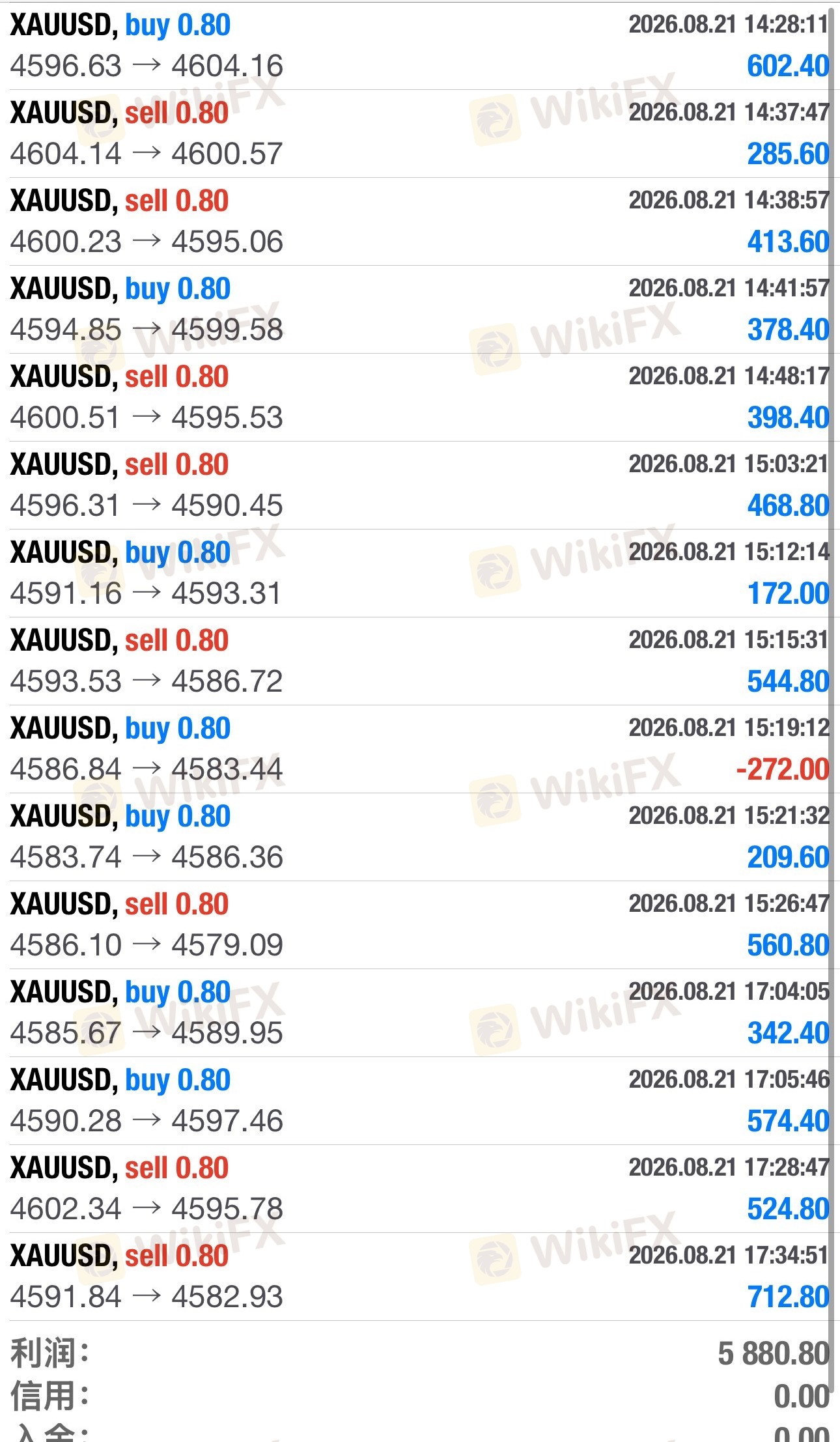Image resolution: width=840 pixels, height=1442 pixels.
Task: Open the sell trade with profit 560.80
Action: point(420,925)
